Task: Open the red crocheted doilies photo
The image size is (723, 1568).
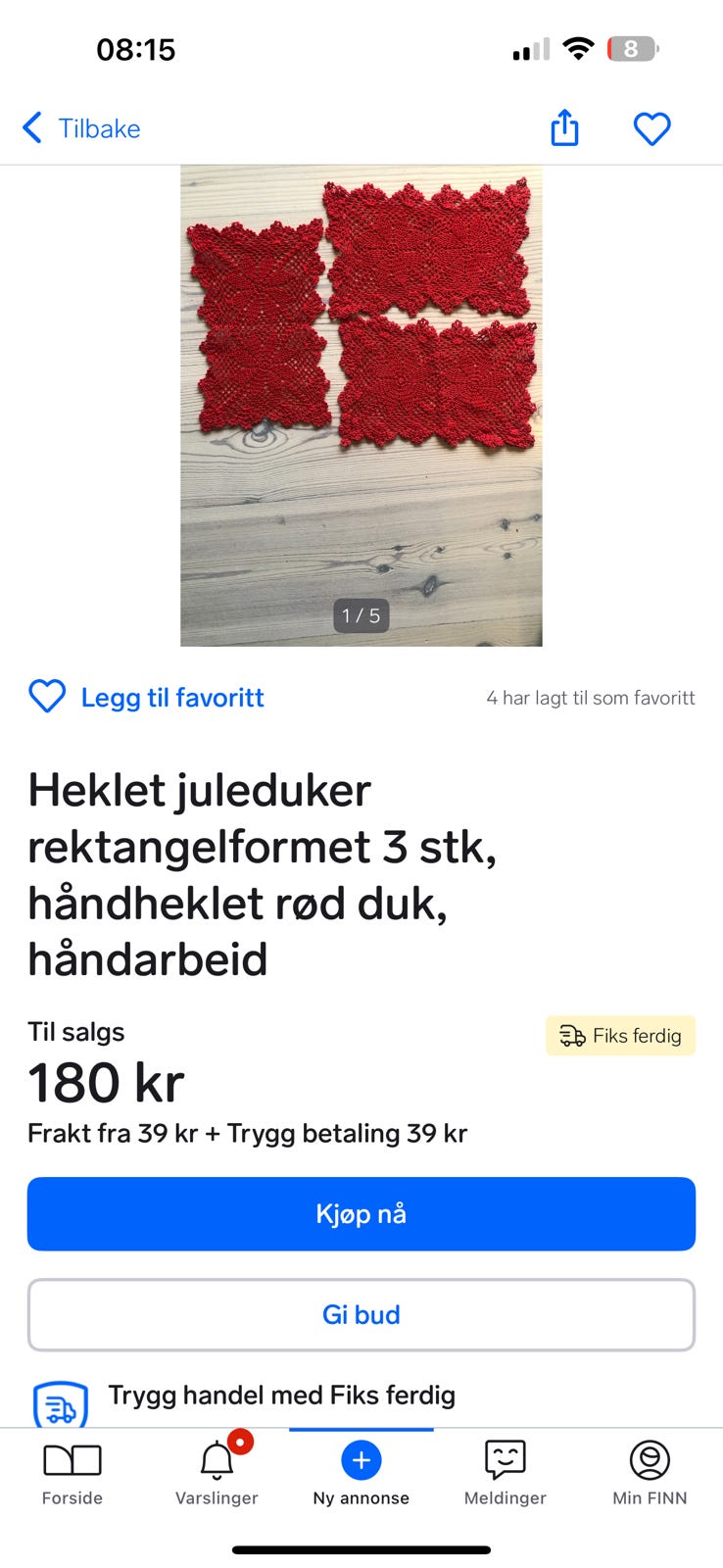Action: coord(361,405)
